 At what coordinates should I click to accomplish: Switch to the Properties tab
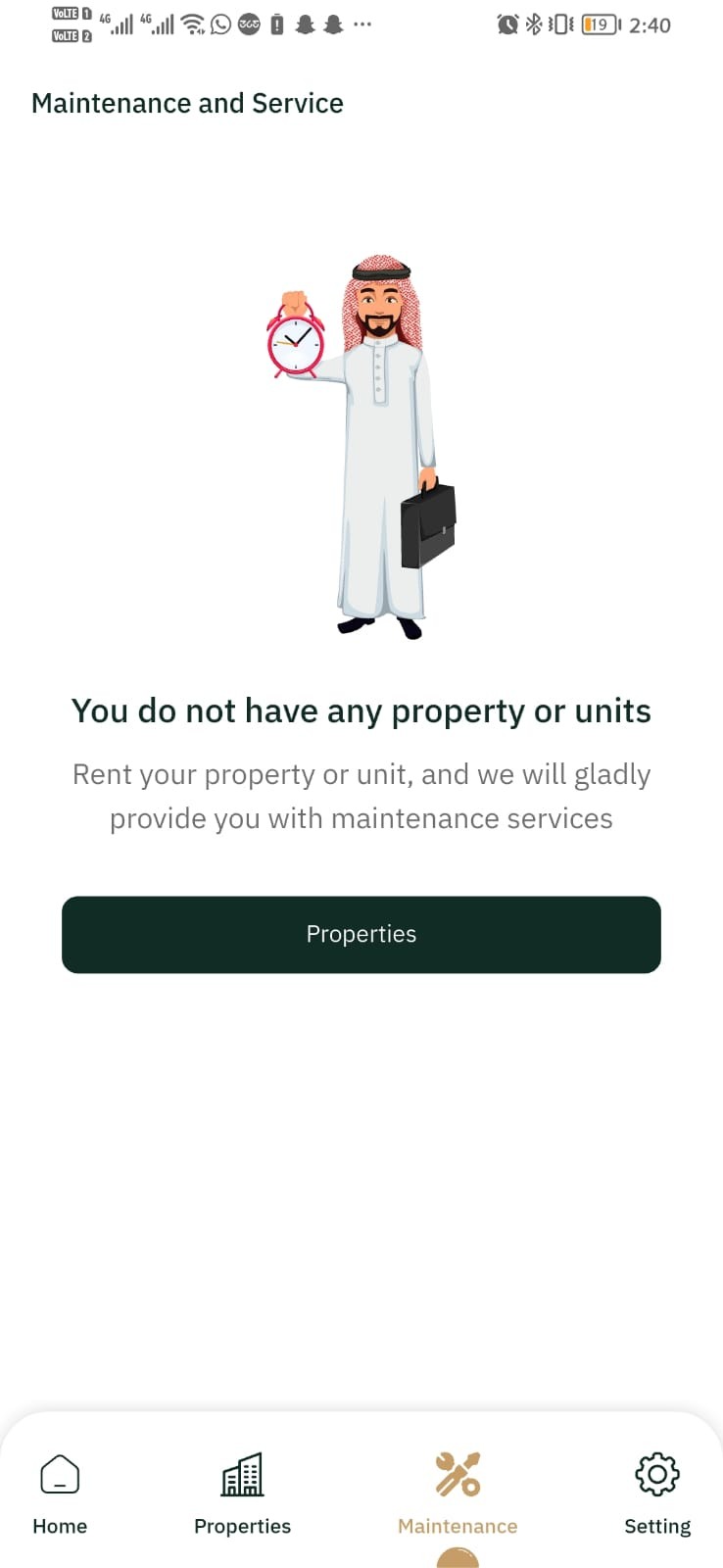[x=242, y=1494]
